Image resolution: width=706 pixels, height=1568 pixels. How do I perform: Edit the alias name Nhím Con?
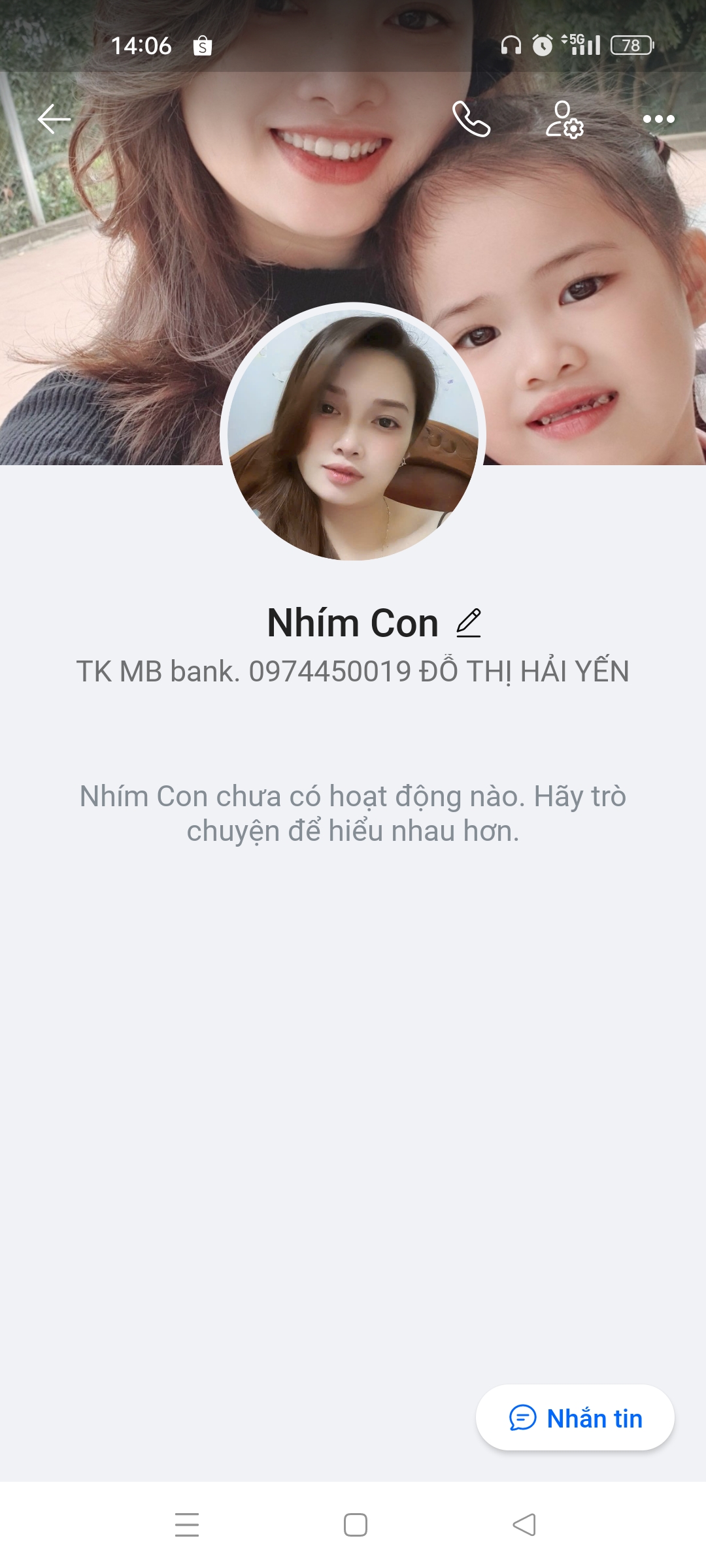[469, 623]
